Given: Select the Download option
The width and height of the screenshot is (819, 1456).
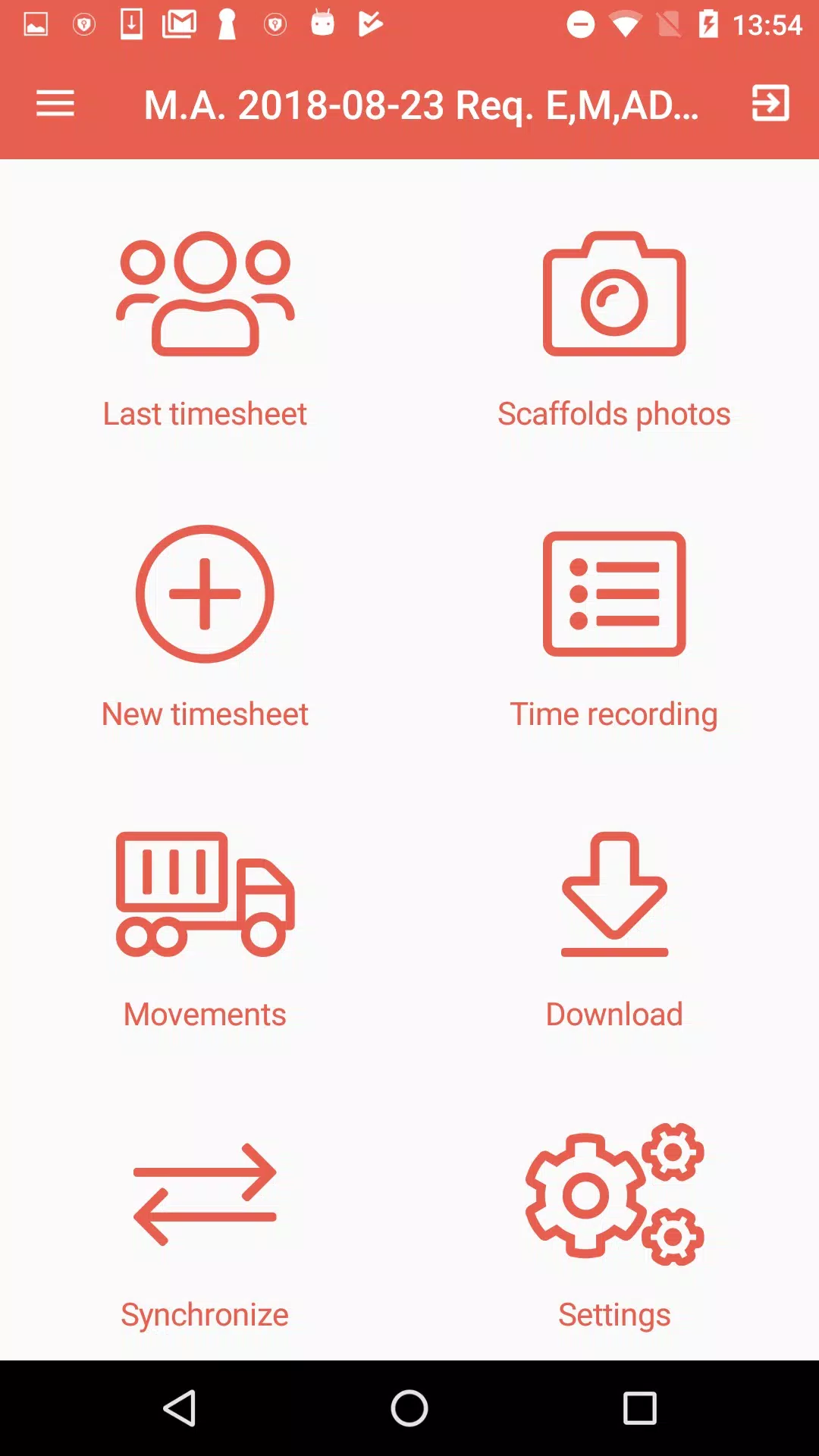Looking at the screenshot, I should [x=614, y=930].
